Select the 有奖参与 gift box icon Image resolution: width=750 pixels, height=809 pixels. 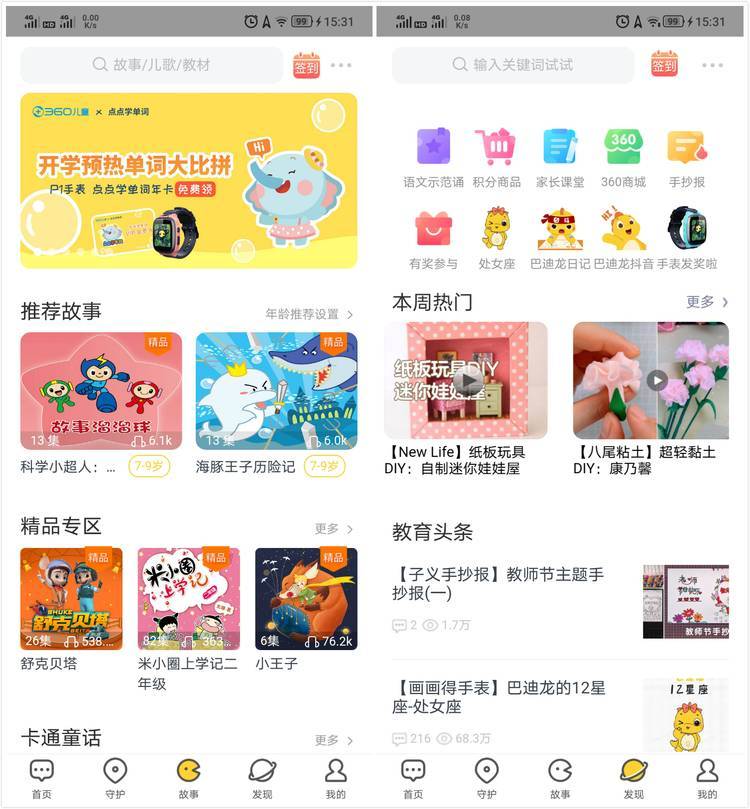pyautogui.click(x=434, y=232)
